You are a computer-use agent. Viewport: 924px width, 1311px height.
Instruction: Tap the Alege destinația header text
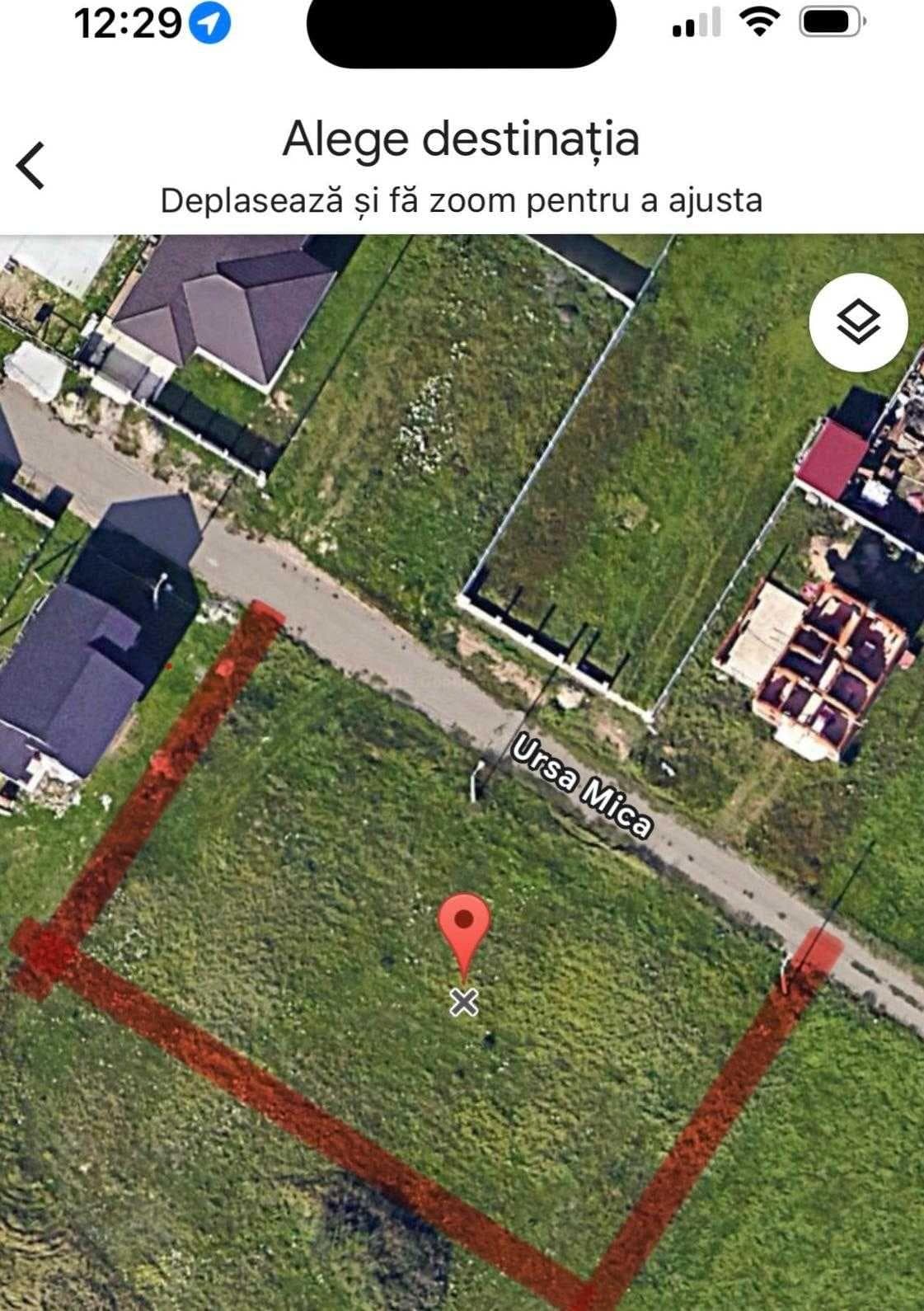[462, 140]
